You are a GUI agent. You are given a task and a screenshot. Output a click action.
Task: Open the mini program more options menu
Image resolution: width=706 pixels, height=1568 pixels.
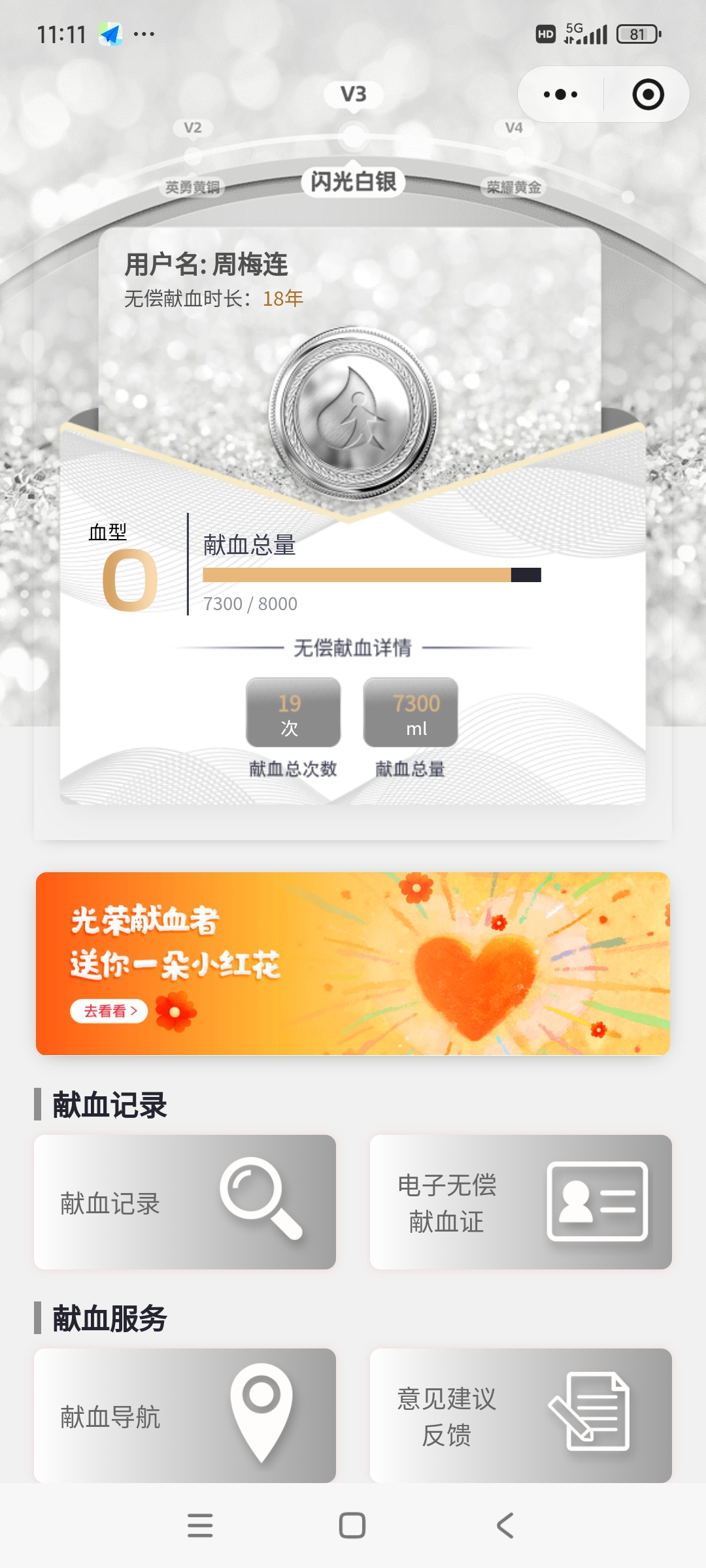pyautogui.click(x=560, y=95)
